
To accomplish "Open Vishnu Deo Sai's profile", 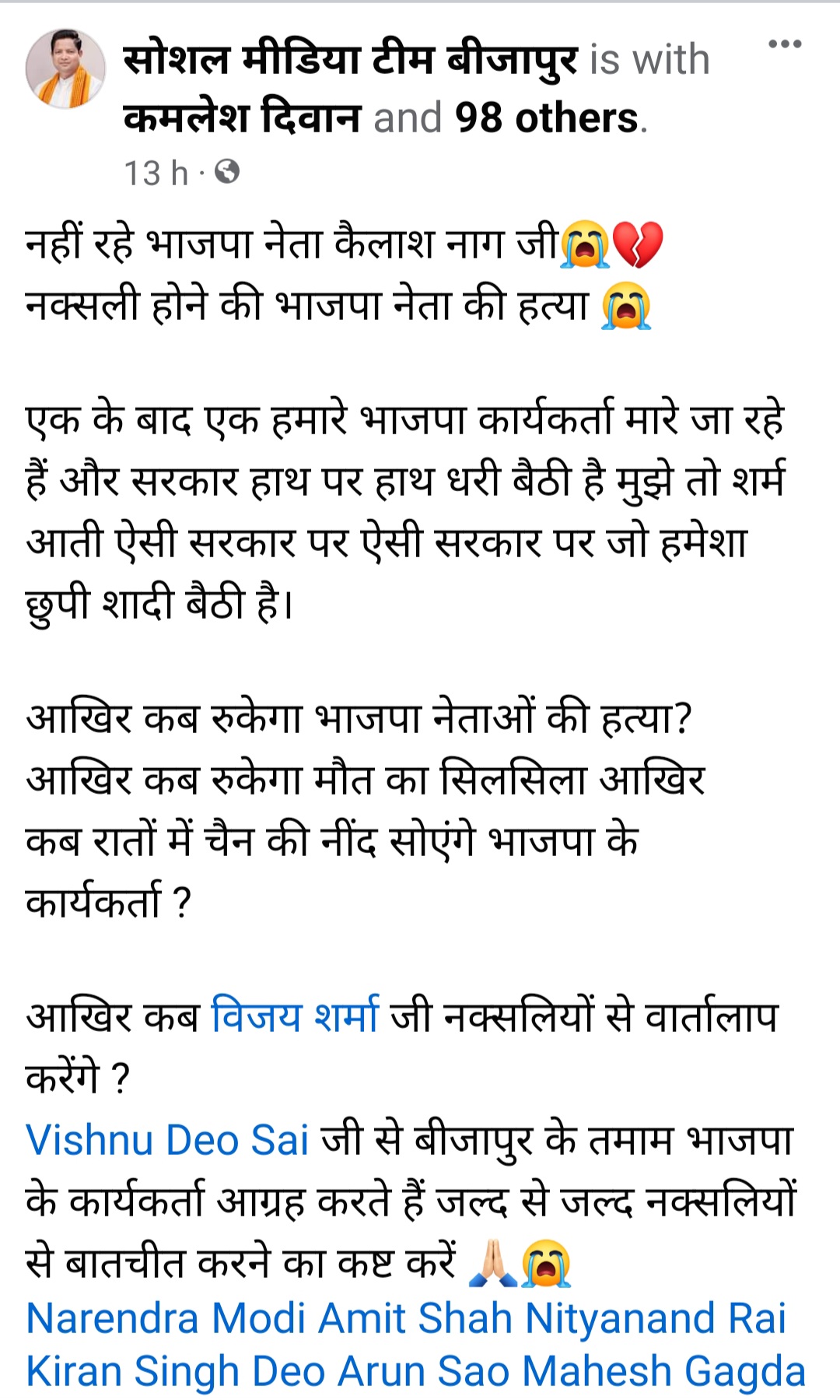I will [168, 1139].
